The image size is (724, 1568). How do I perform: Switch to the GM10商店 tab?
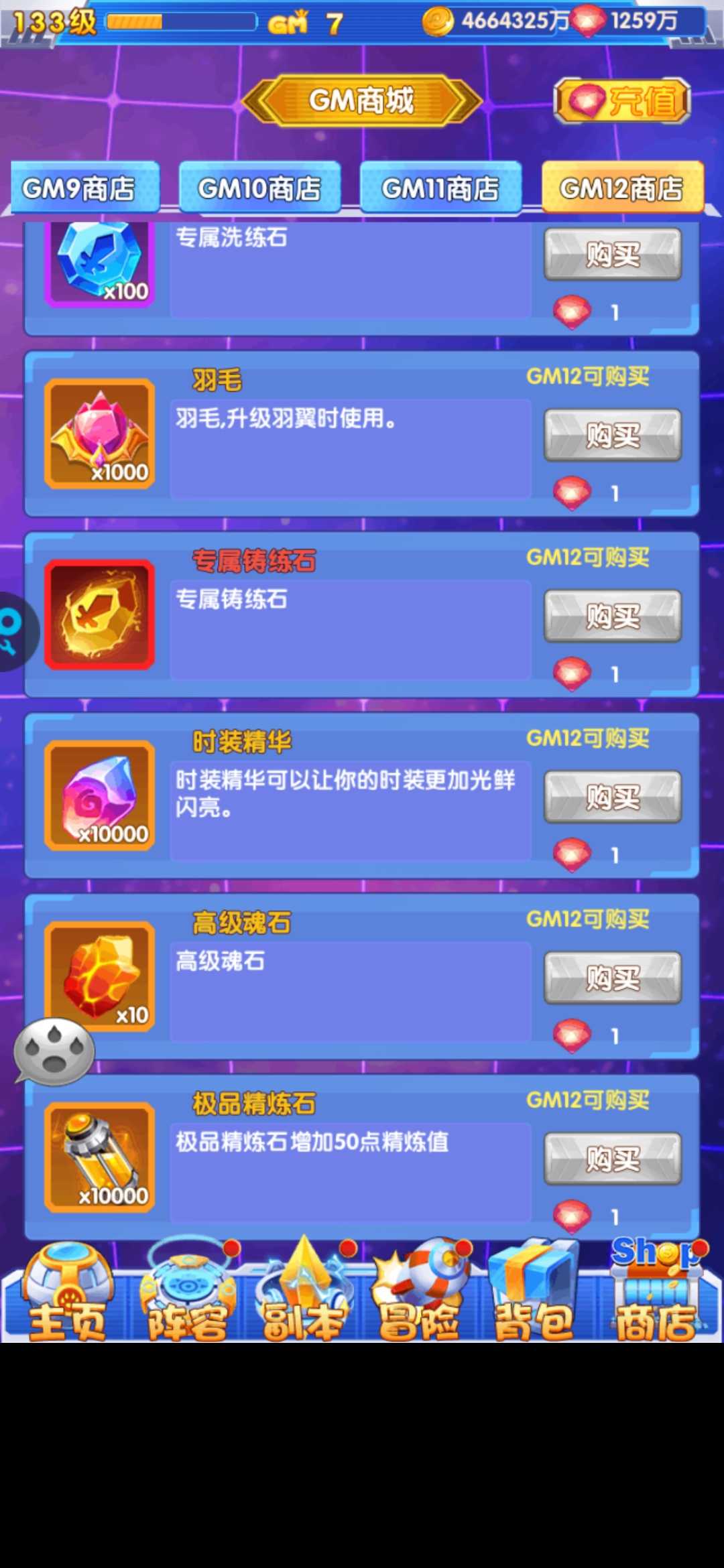pyautogui.click(x=259, y=188)
